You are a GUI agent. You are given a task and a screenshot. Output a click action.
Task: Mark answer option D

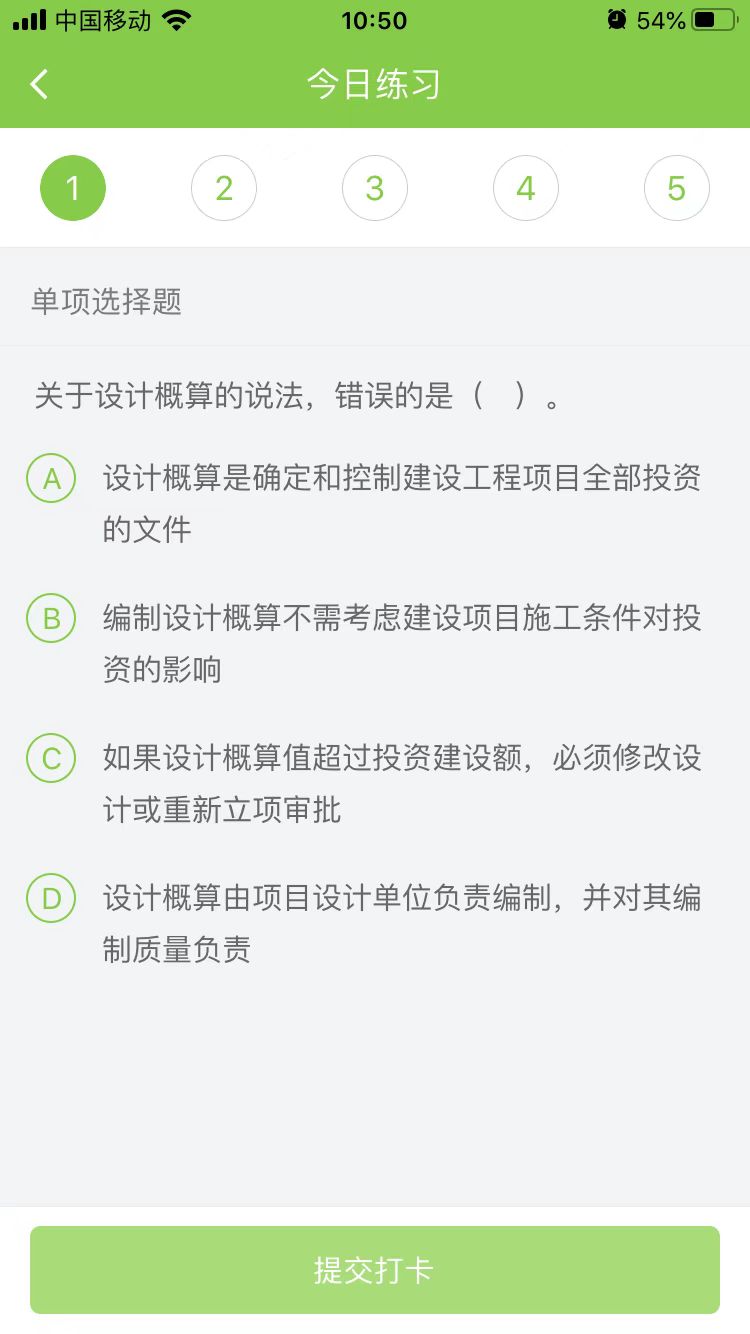click(x=51, y=899)
